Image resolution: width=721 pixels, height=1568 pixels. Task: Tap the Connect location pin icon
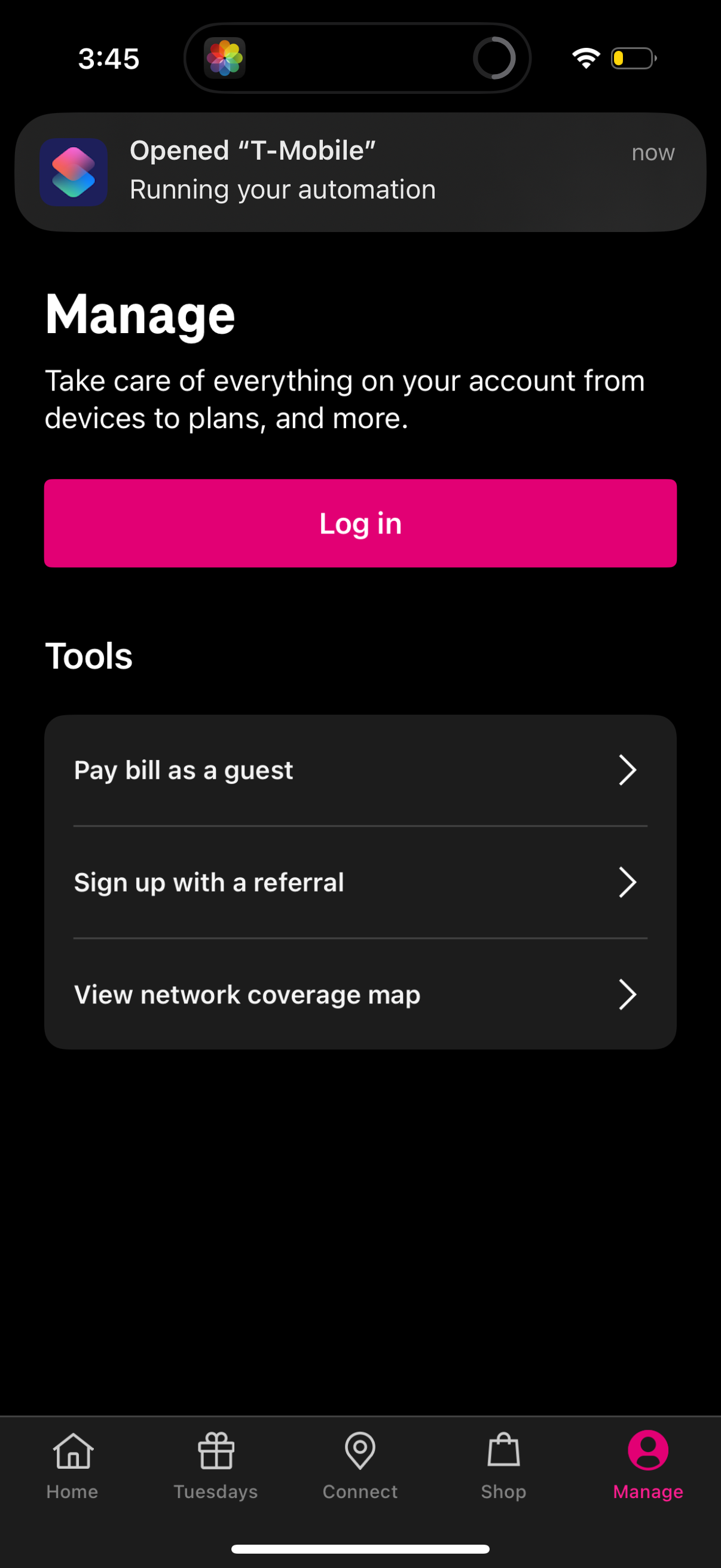[x=360, y=1451]
